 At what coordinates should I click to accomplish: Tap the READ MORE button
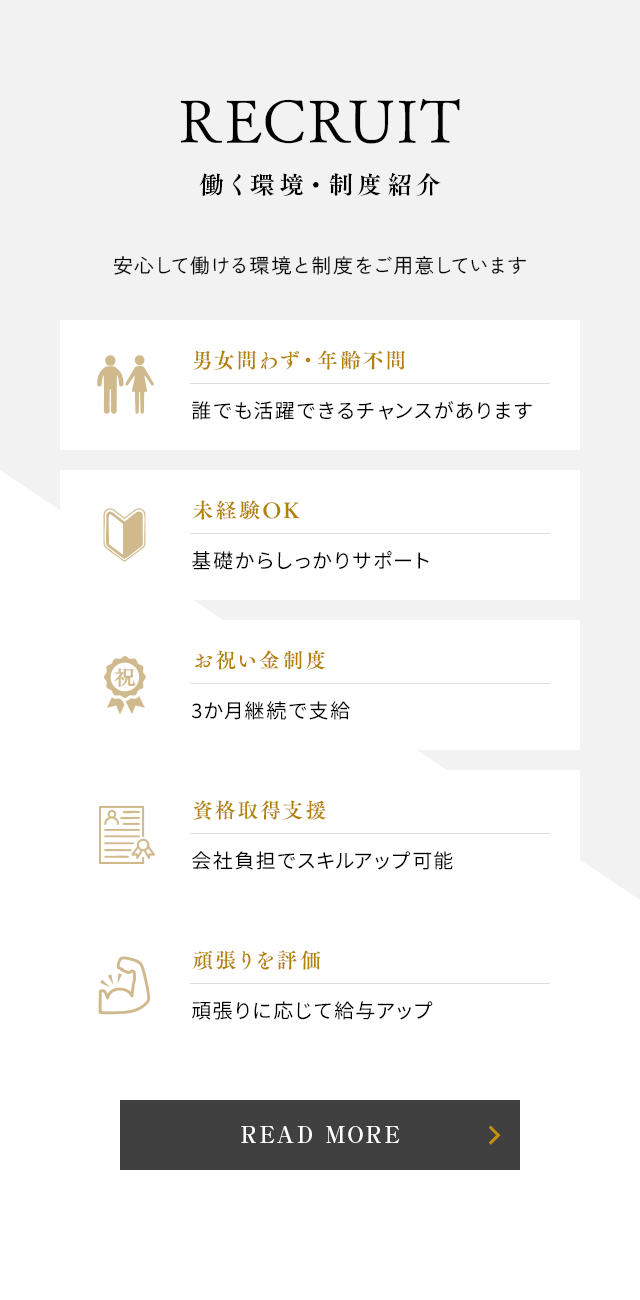[320, 1135]
